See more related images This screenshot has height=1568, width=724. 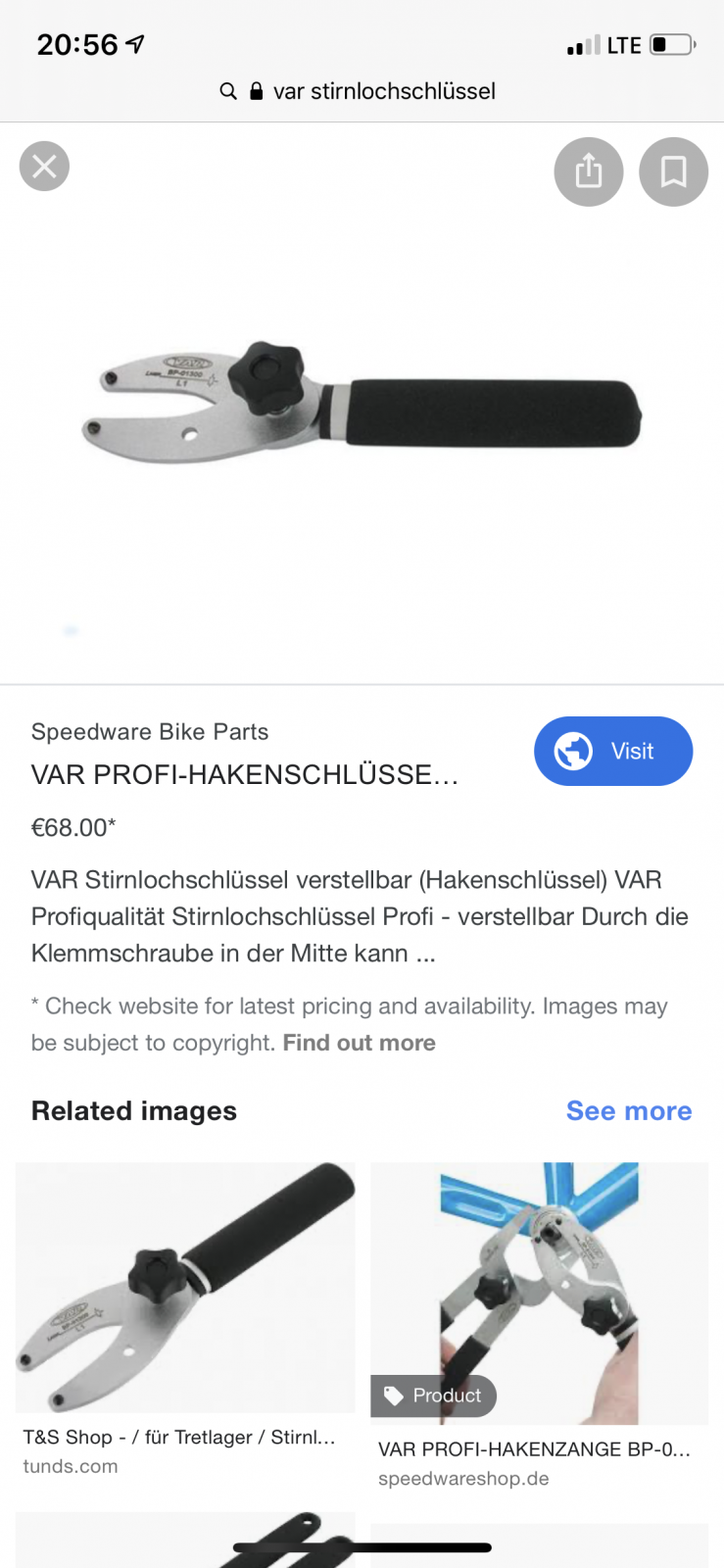click(x=629, y=1110)
